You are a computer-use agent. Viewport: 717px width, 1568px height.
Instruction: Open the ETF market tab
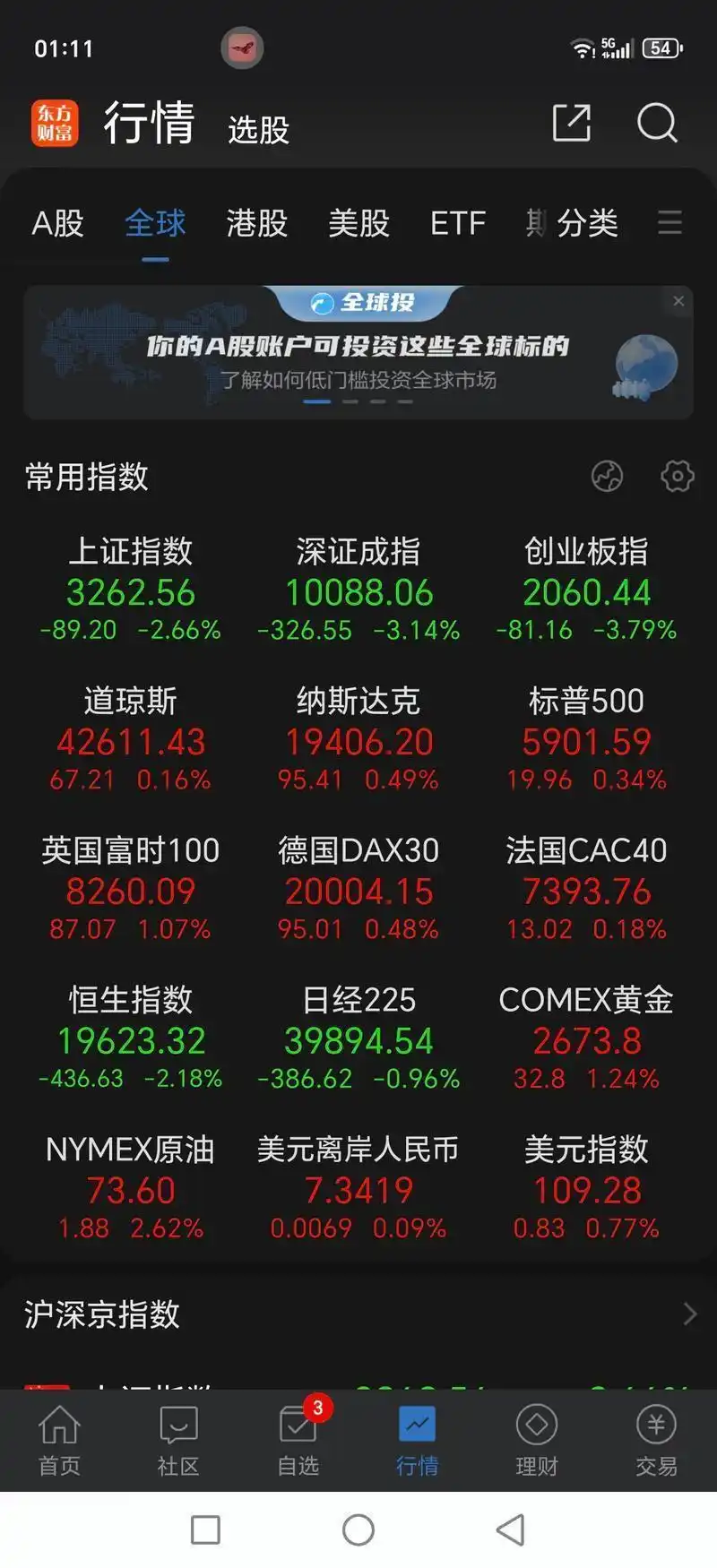click(x=458, y=225)
